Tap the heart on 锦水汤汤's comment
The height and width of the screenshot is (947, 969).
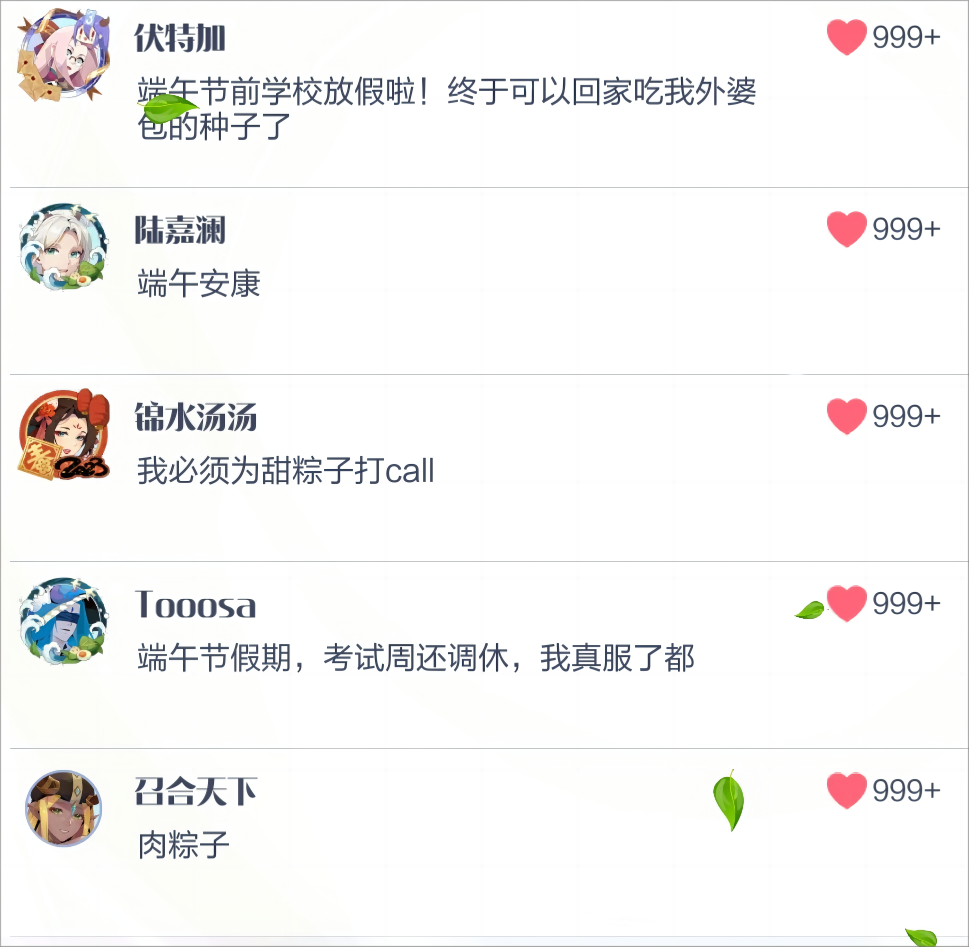pos(846,416)
